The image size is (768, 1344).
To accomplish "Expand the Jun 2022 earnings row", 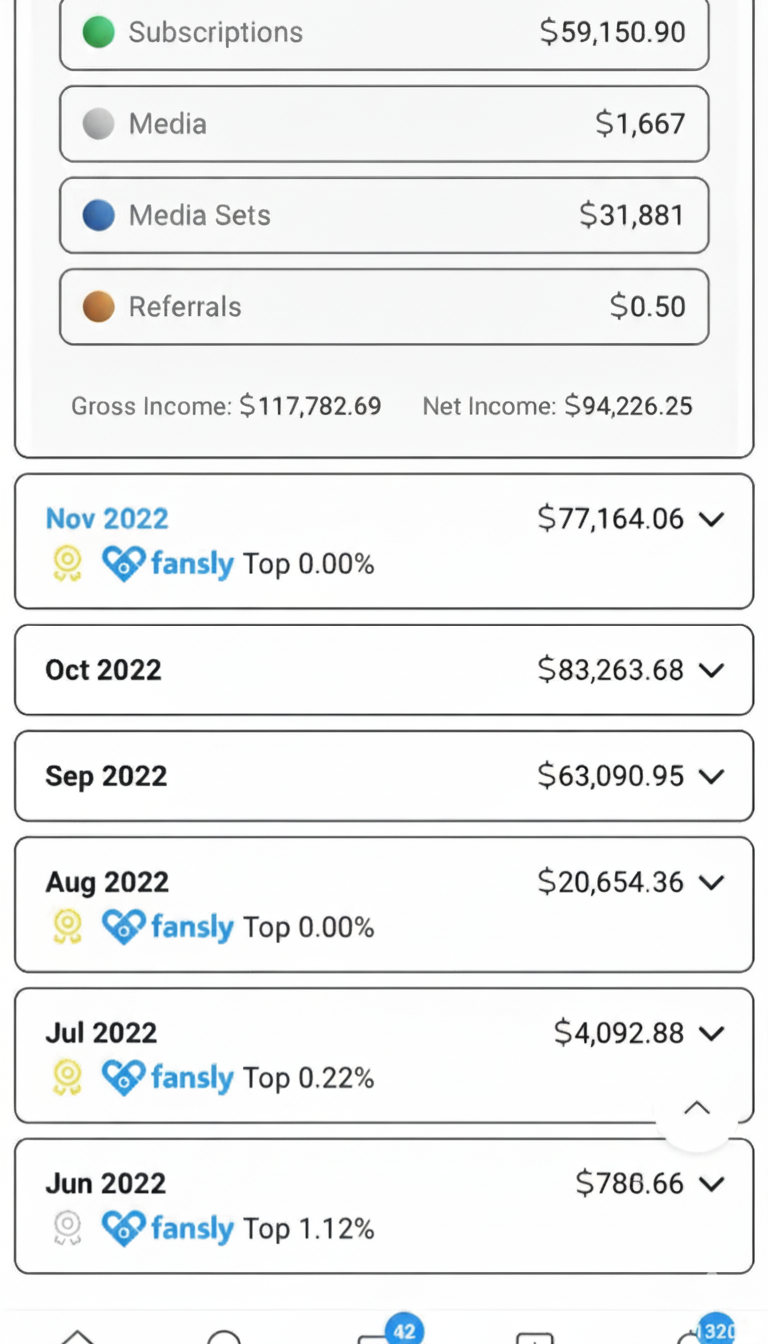I will 711,1184.
